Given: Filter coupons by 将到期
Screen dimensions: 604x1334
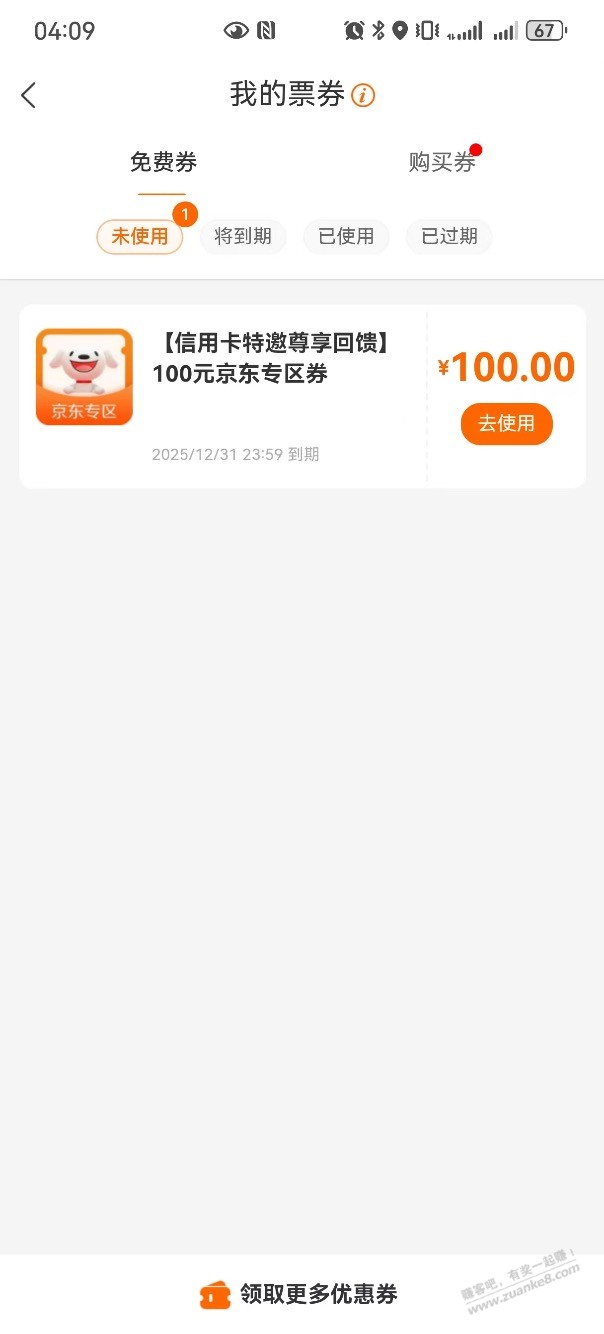Looking at the screenshot, I should (243, 237).
